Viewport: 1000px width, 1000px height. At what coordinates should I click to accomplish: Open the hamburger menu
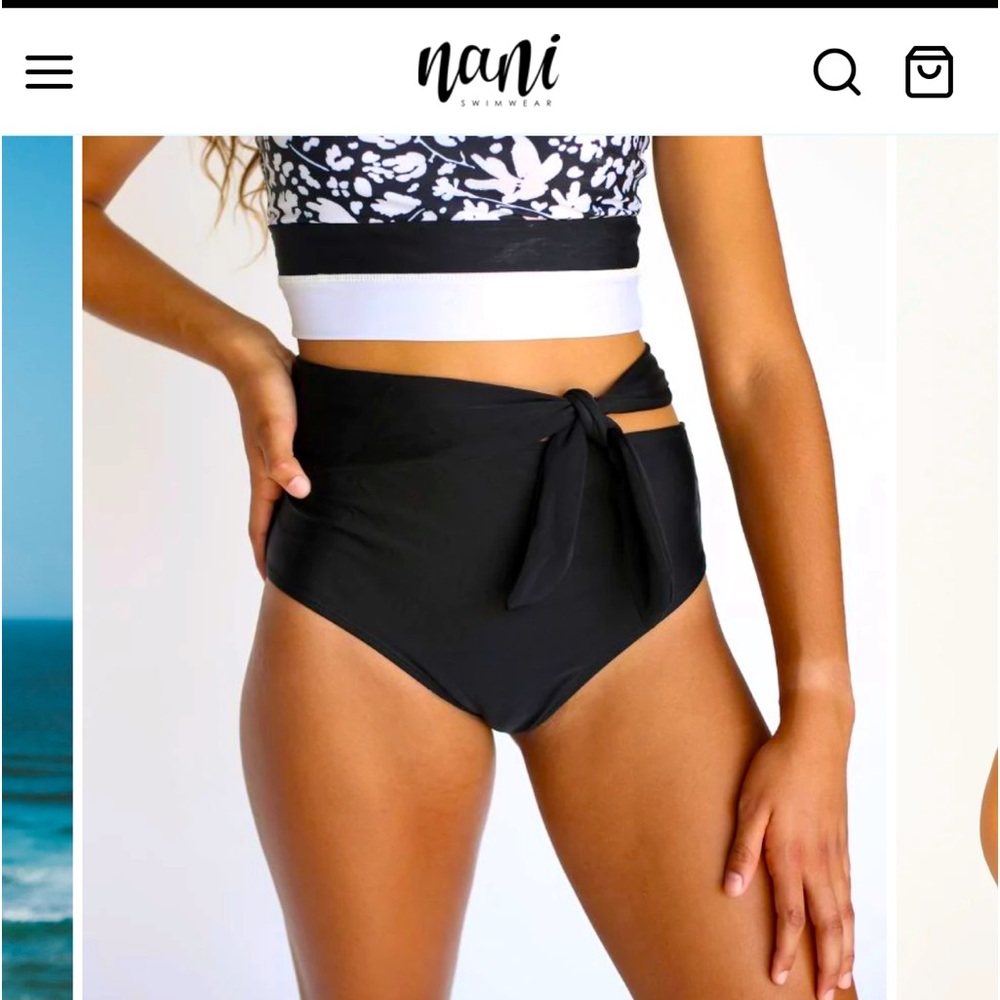(x=49, y=72)
